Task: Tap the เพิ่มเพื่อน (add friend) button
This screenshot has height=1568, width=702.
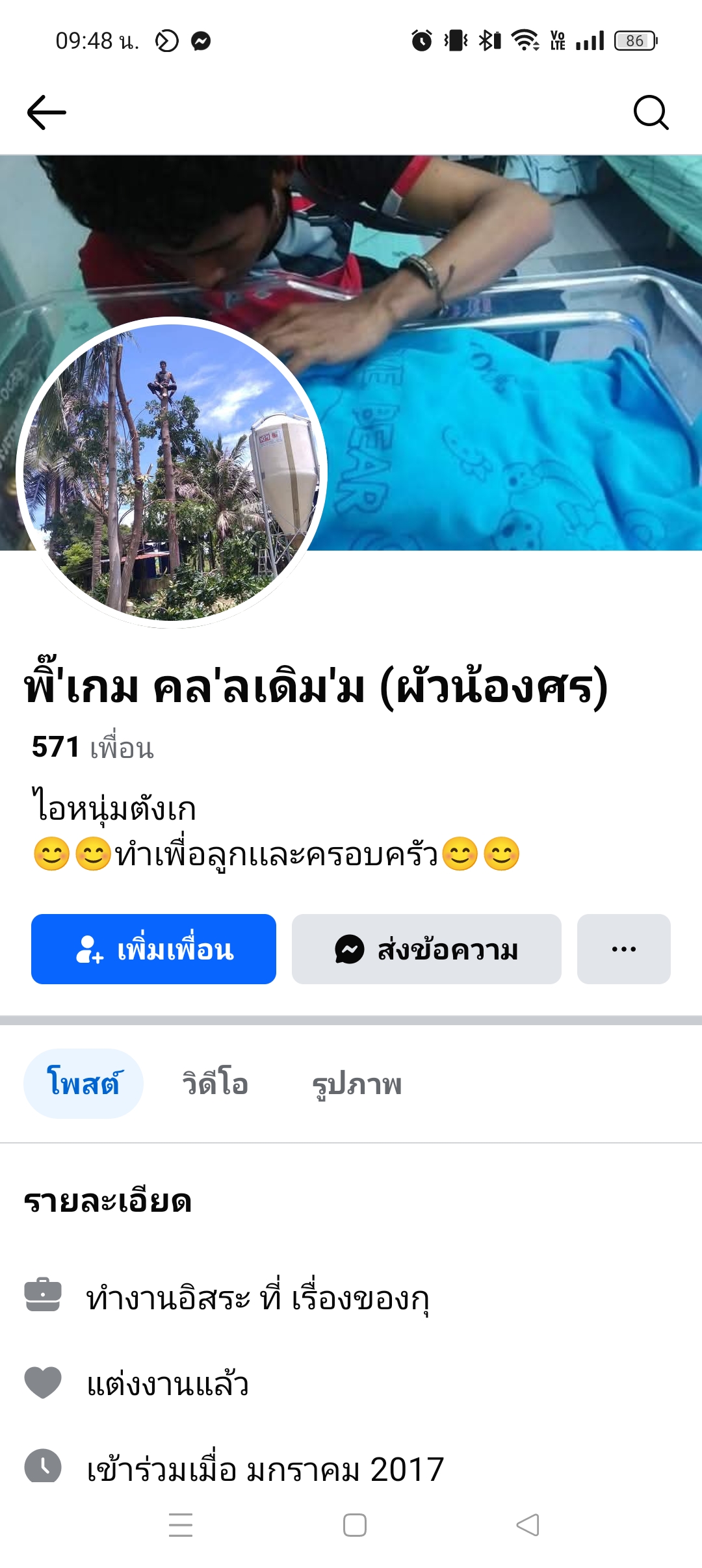Action: tap(153, 949)
